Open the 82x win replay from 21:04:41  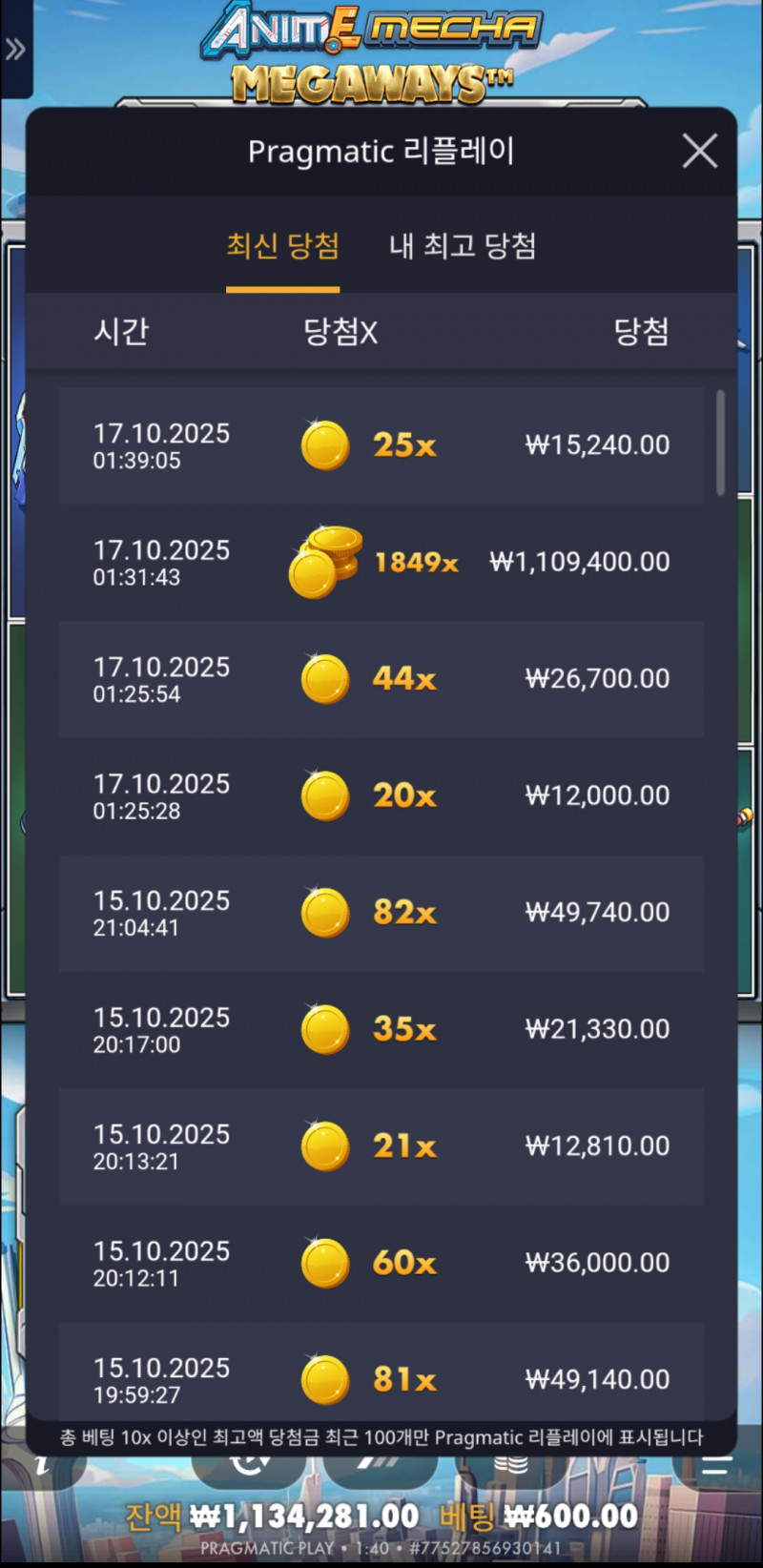pos(381,912)
